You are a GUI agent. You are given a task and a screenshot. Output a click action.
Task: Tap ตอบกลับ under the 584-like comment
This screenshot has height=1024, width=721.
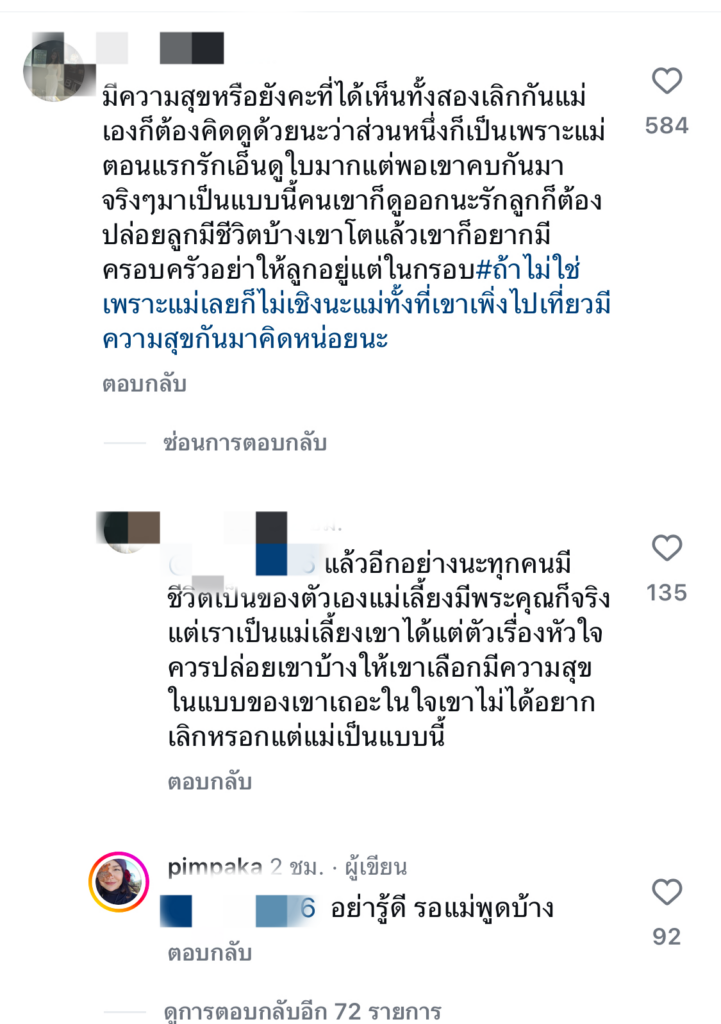tap(144, 384)
